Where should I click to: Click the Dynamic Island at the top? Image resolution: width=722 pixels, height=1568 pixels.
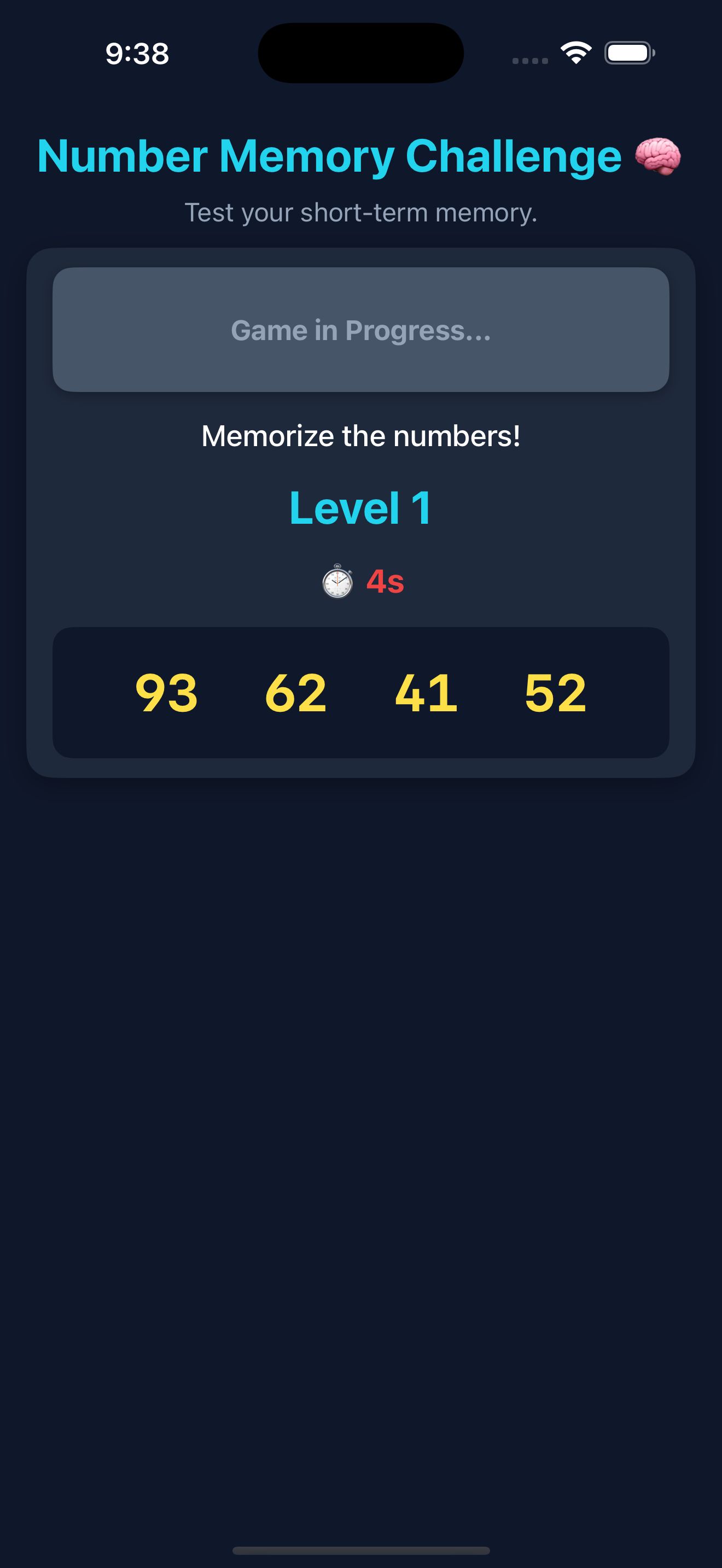pos(361,53)
